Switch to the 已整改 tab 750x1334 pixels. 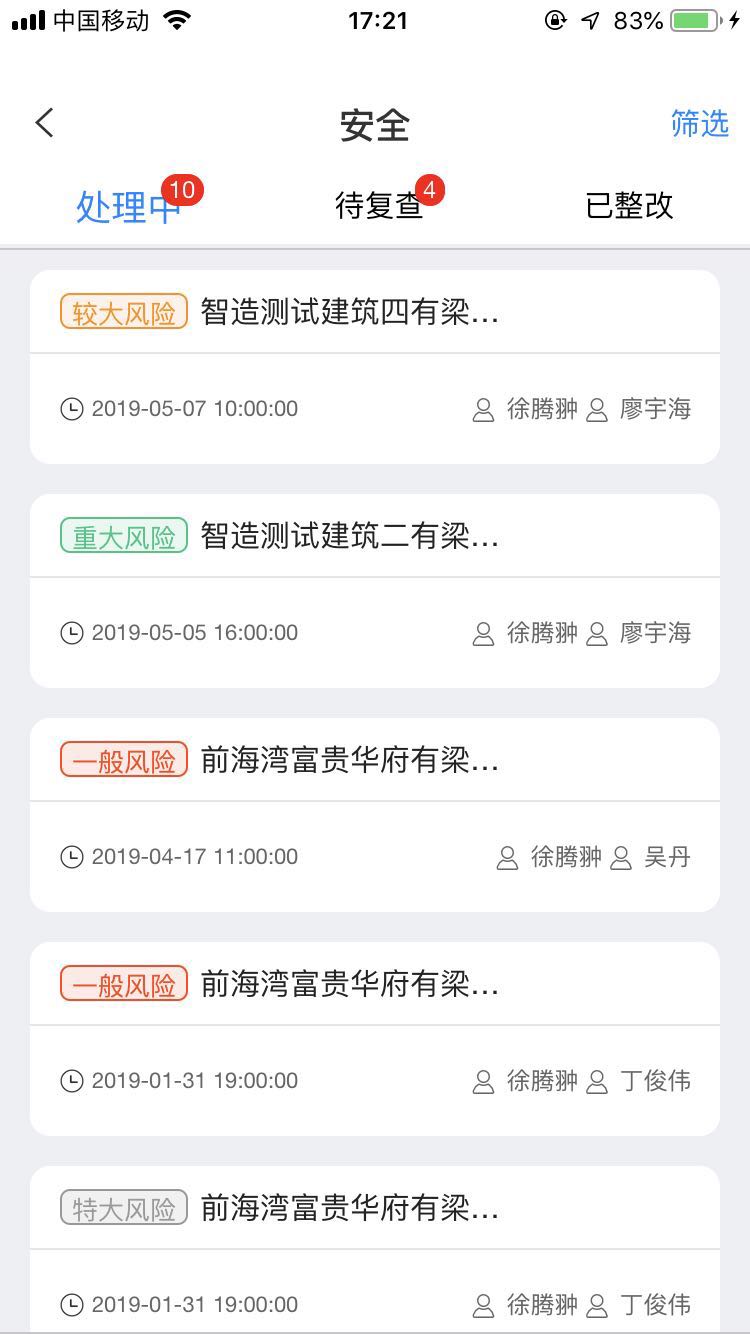(x=629, y=206)
